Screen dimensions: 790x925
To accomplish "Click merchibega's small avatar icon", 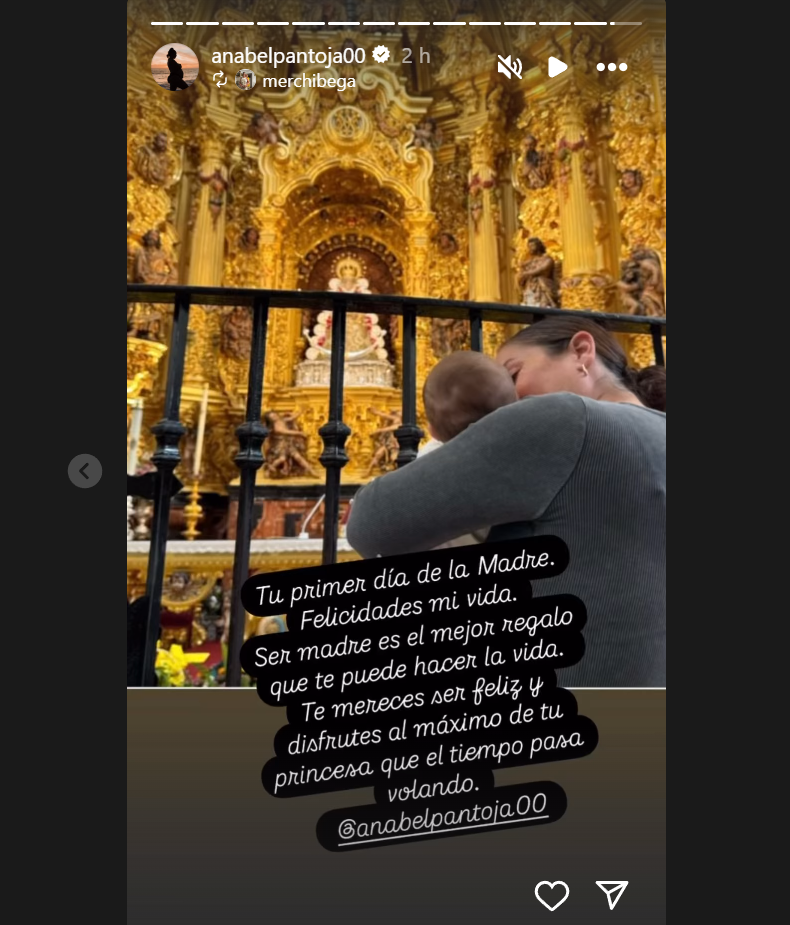I will pyautogui.click(x=245, y=80).
